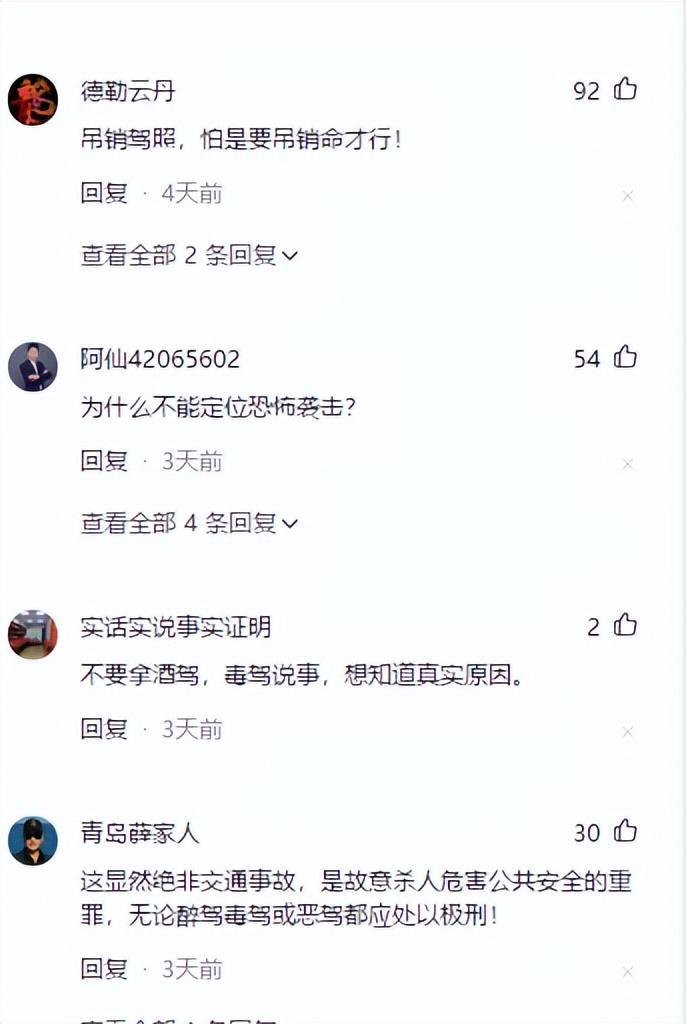The width and height of the screenshot is (686, 1024).
Task: Dismiss 德勒云丹's comment with the x
Action: pos(628,196)
